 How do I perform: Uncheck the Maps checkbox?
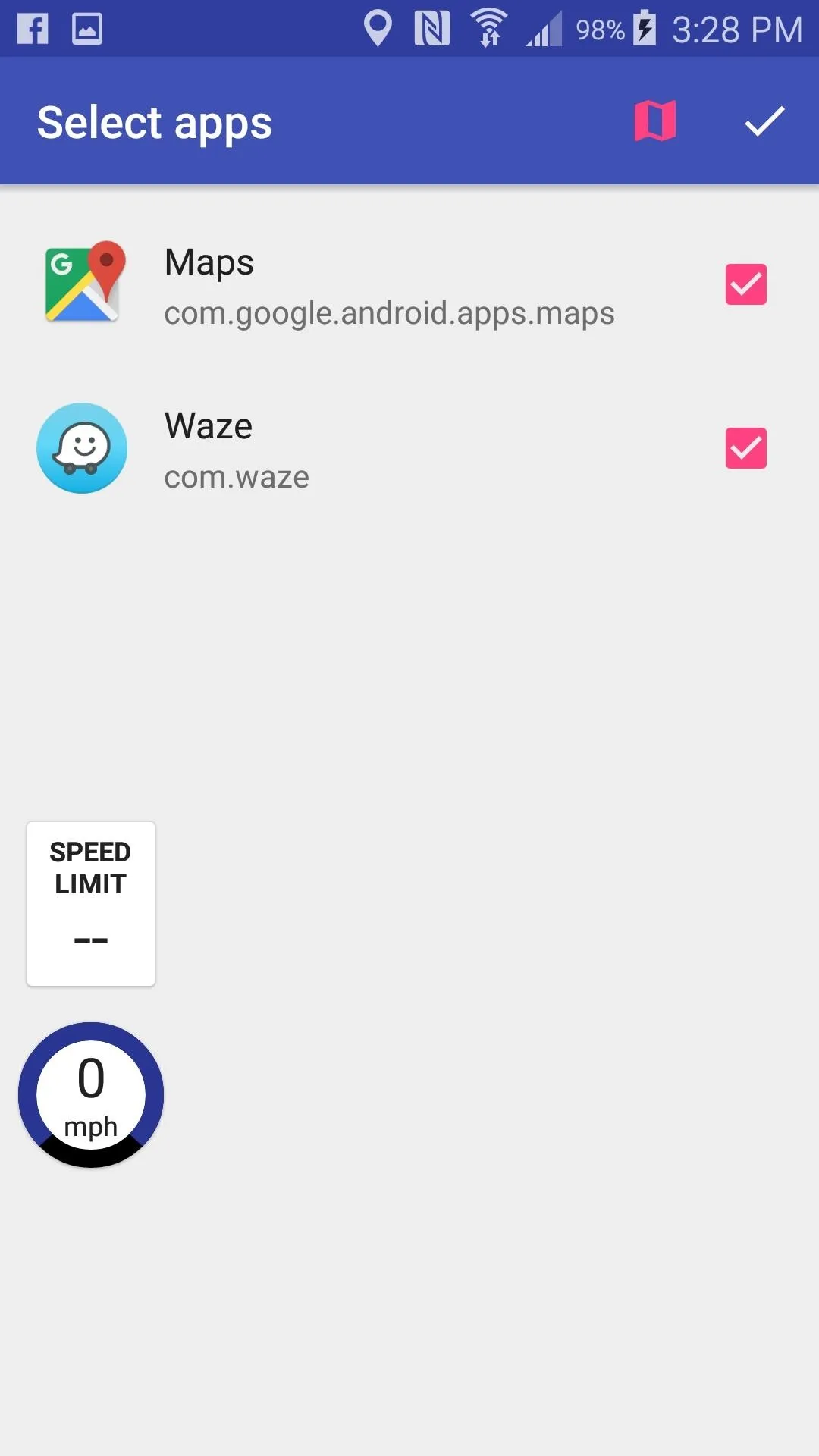746,284
